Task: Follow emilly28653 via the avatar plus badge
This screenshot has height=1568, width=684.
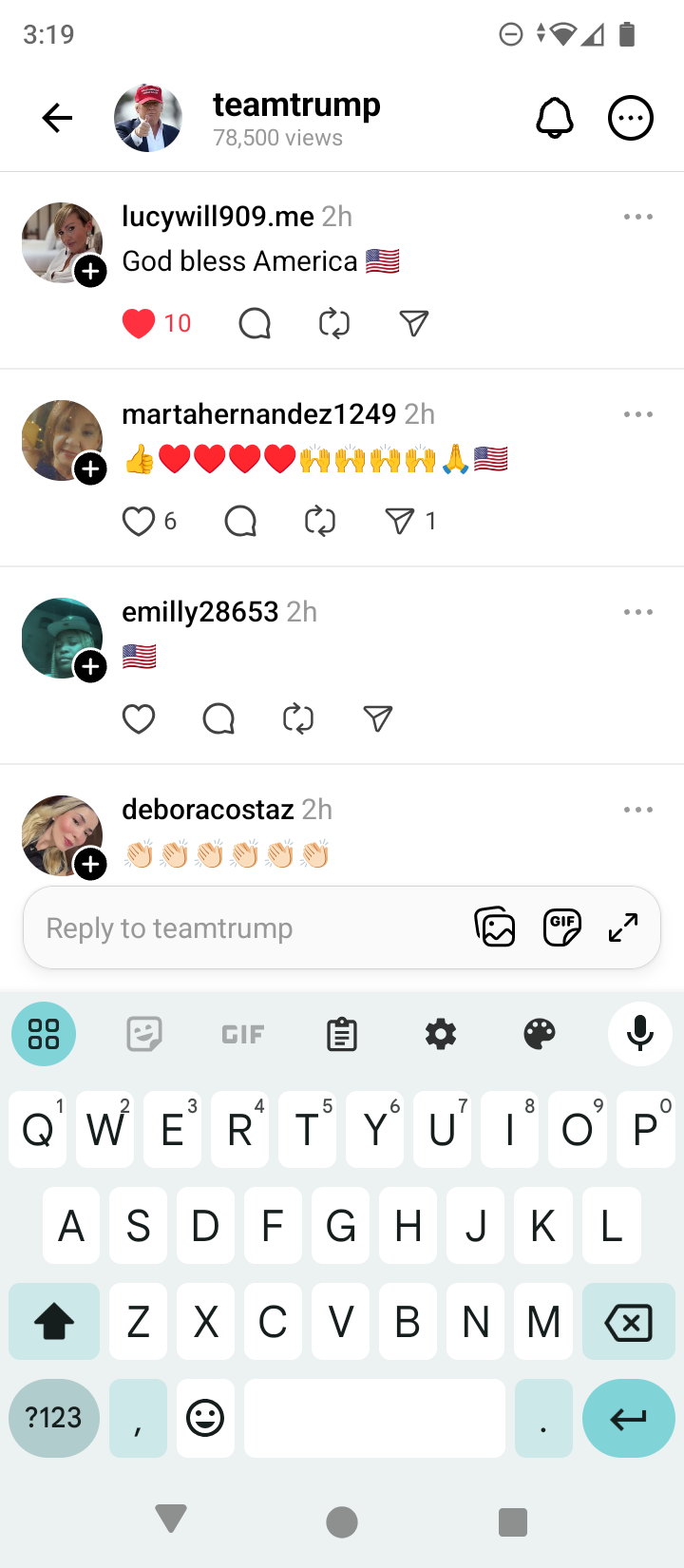Action: (90, 667)
